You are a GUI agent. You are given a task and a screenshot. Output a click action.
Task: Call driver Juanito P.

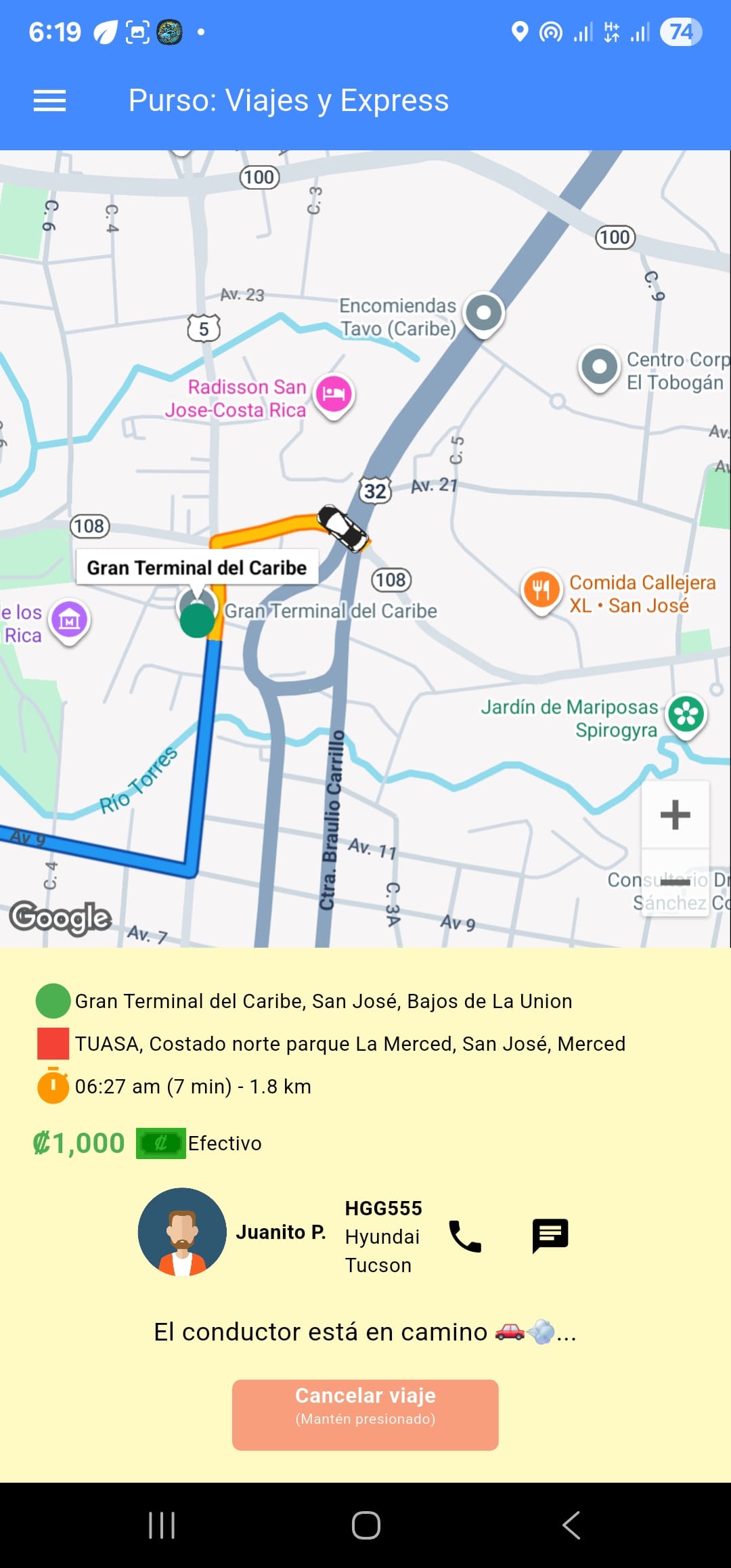click(x=465, y=1236)
